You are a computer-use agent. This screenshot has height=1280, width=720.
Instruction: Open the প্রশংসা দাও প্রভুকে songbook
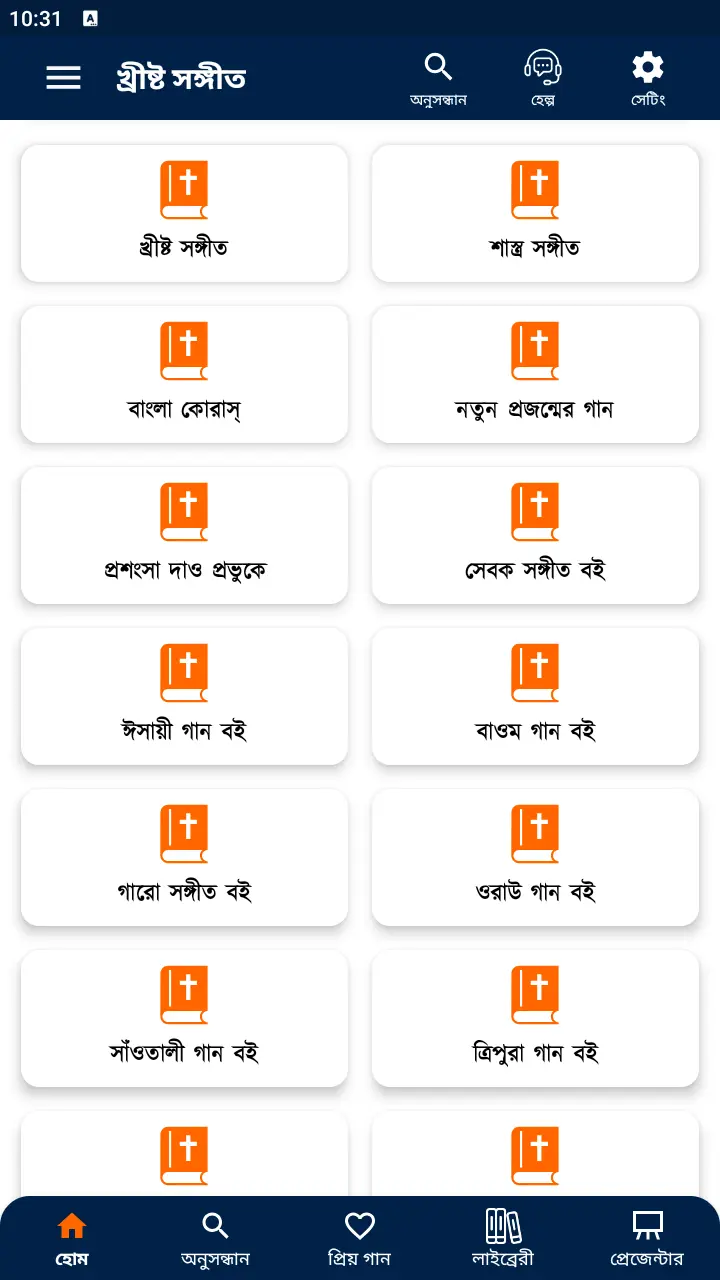(x=184, y=535)
